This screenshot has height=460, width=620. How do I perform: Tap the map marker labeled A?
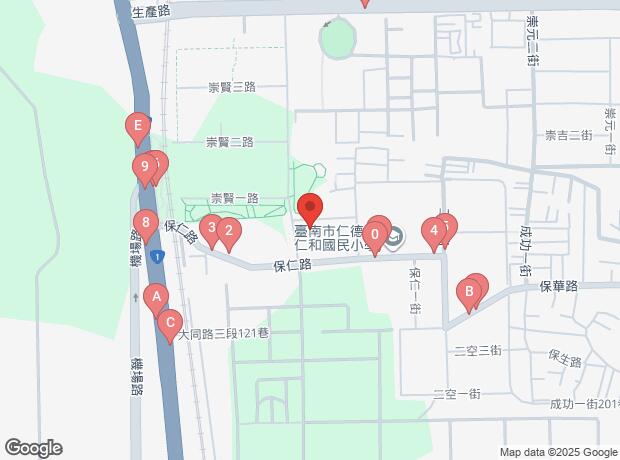click(155, 297)
